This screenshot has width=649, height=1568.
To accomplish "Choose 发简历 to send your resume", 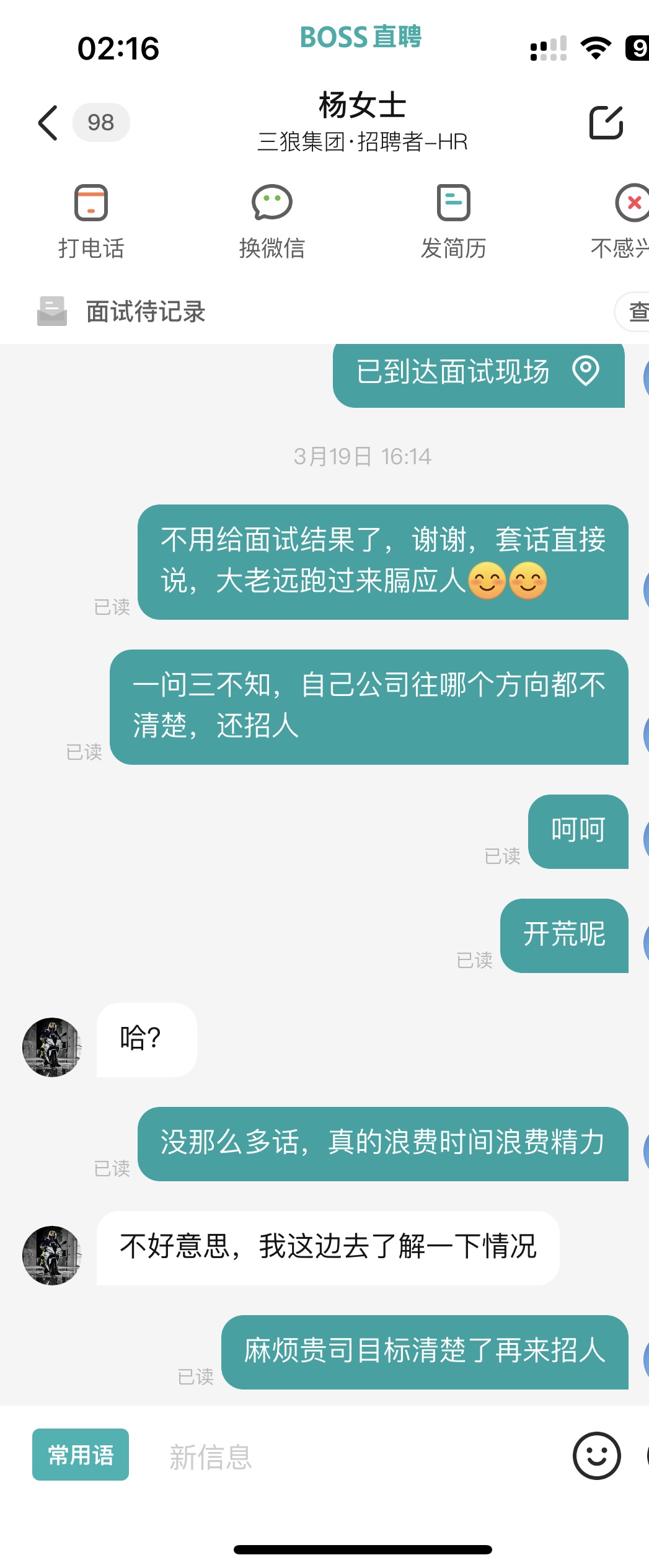I will 453,221.
